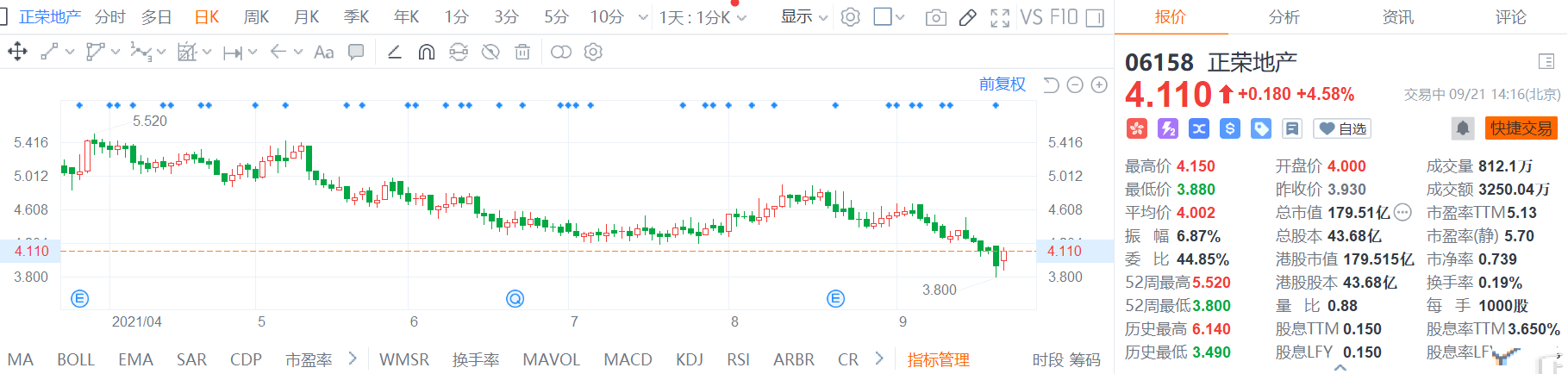Open chart settings gear in top bar
Image resolution: width=1568 pixels, height=374 pixels.
(x=850, y=17)
